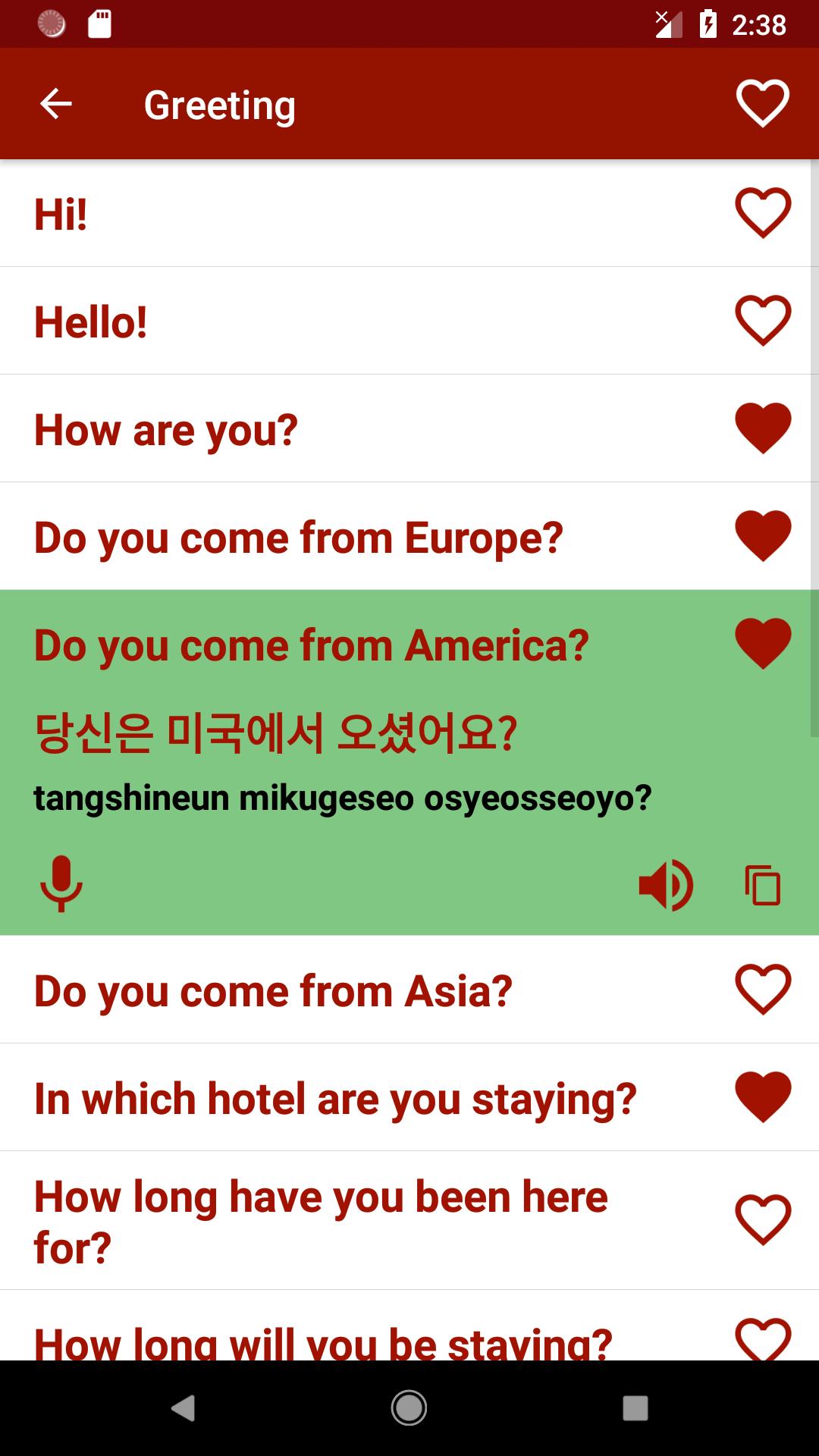
Task: Favorite the phrase "Hi!"
Action: click(762, 213)
